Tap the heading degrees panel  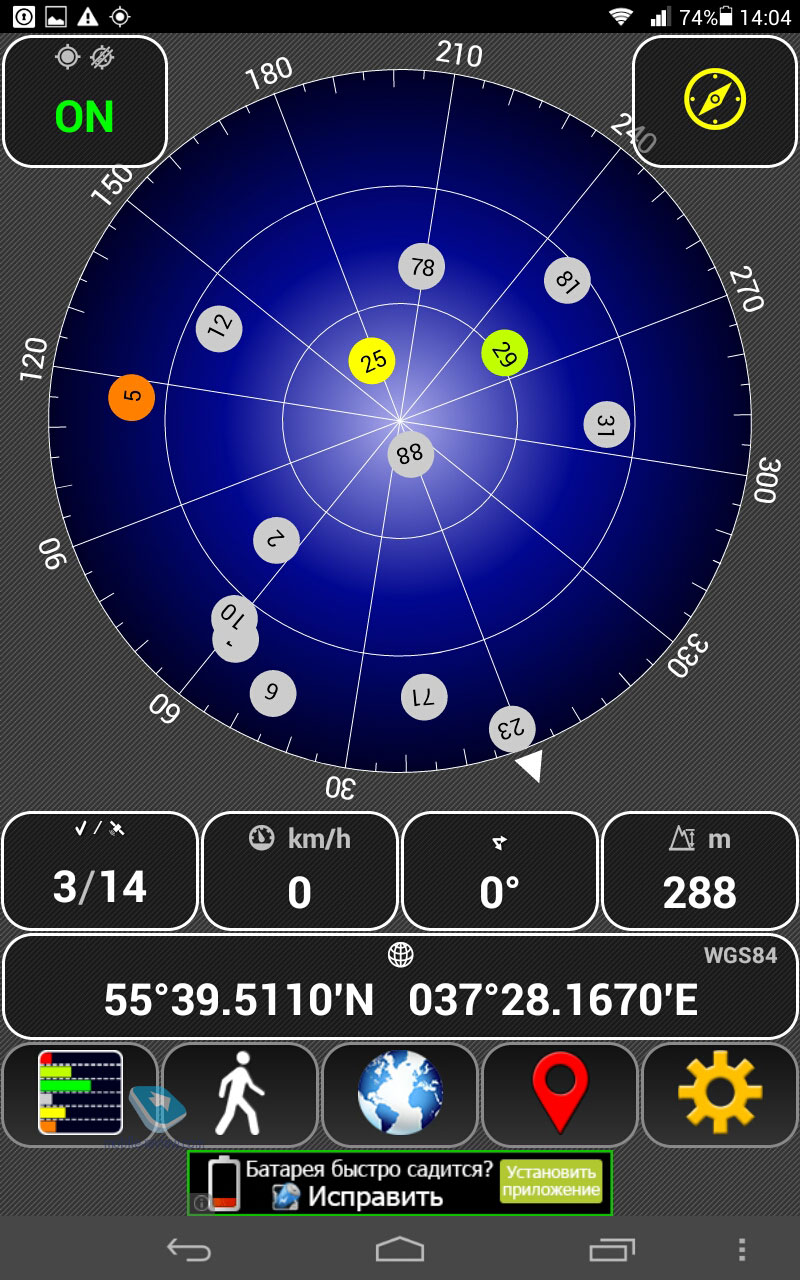[500, 871]
